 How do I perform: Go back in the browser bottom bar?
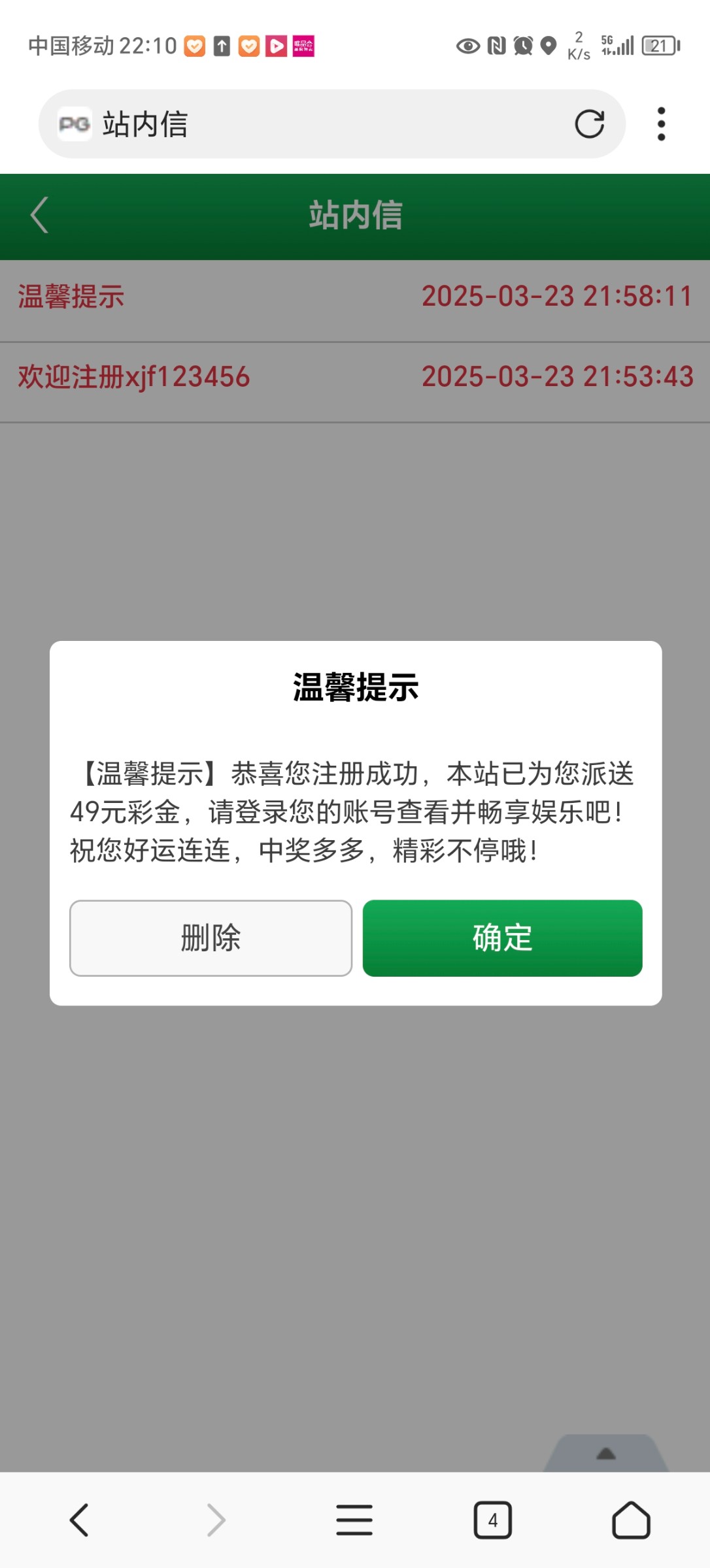click(79, 1520)
